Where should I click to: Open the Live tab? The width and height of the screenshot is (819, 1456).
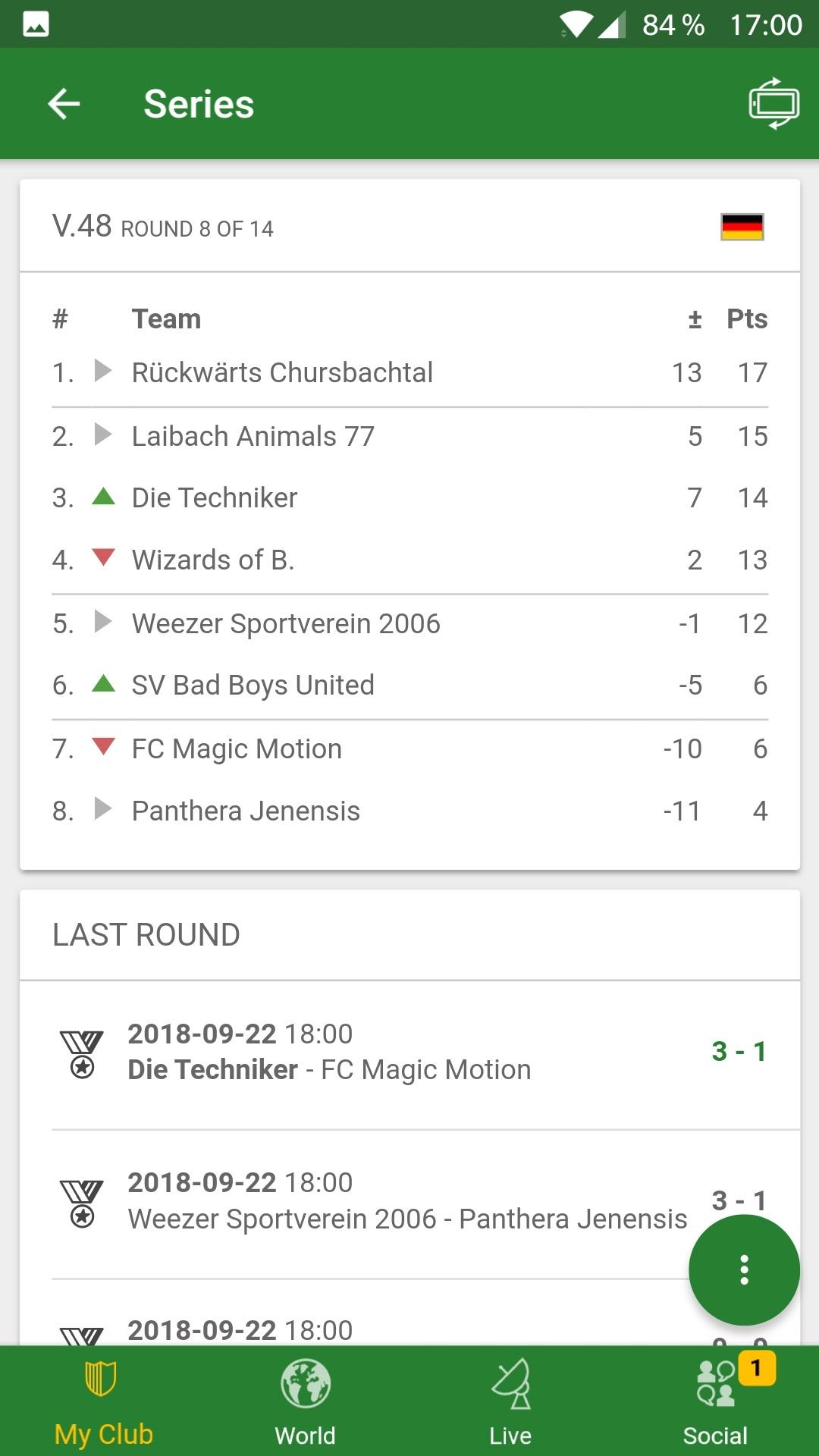[510, 1403]
